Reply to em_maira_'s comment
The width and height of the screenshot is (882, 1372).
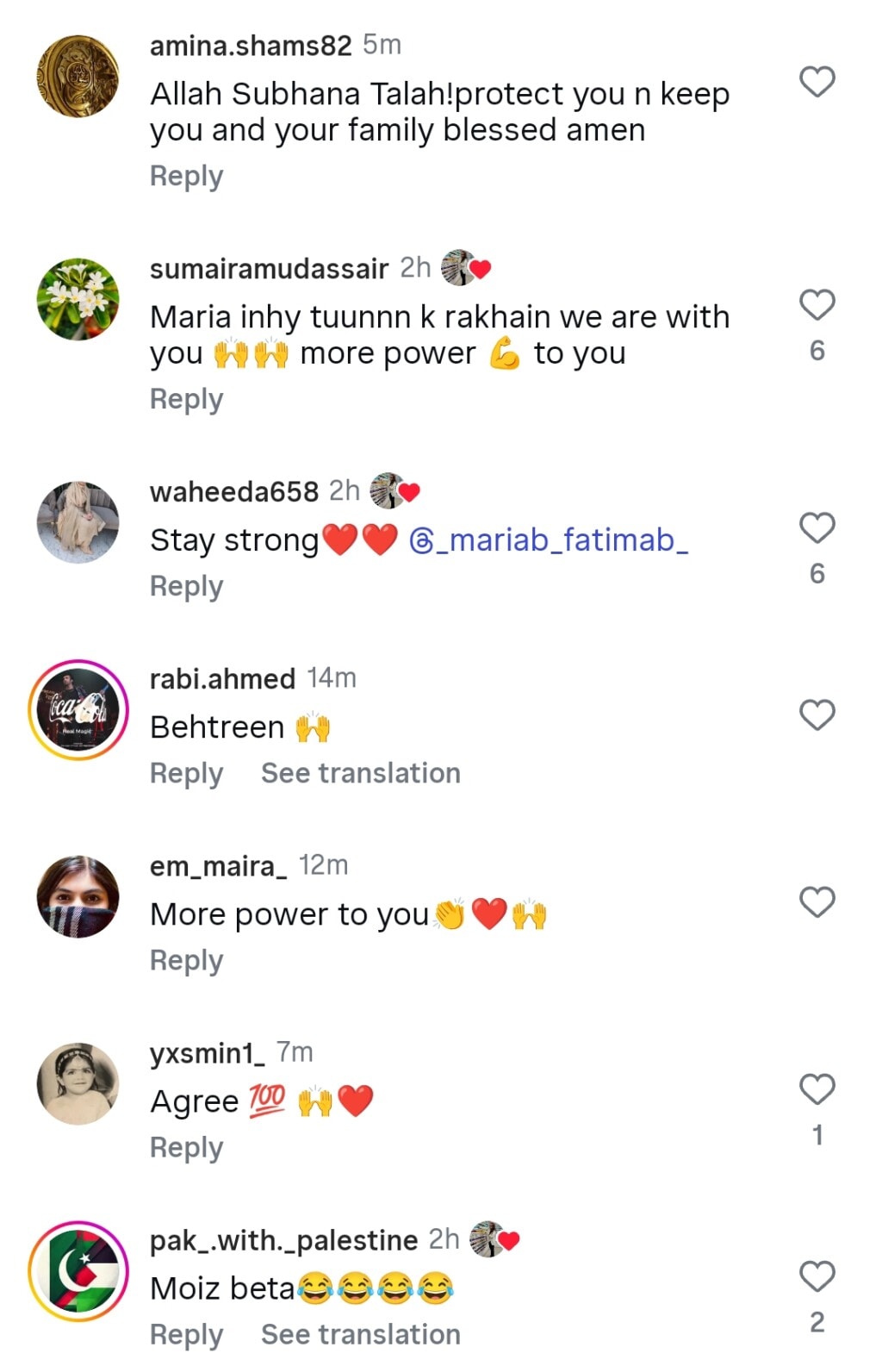click(186, 960)
